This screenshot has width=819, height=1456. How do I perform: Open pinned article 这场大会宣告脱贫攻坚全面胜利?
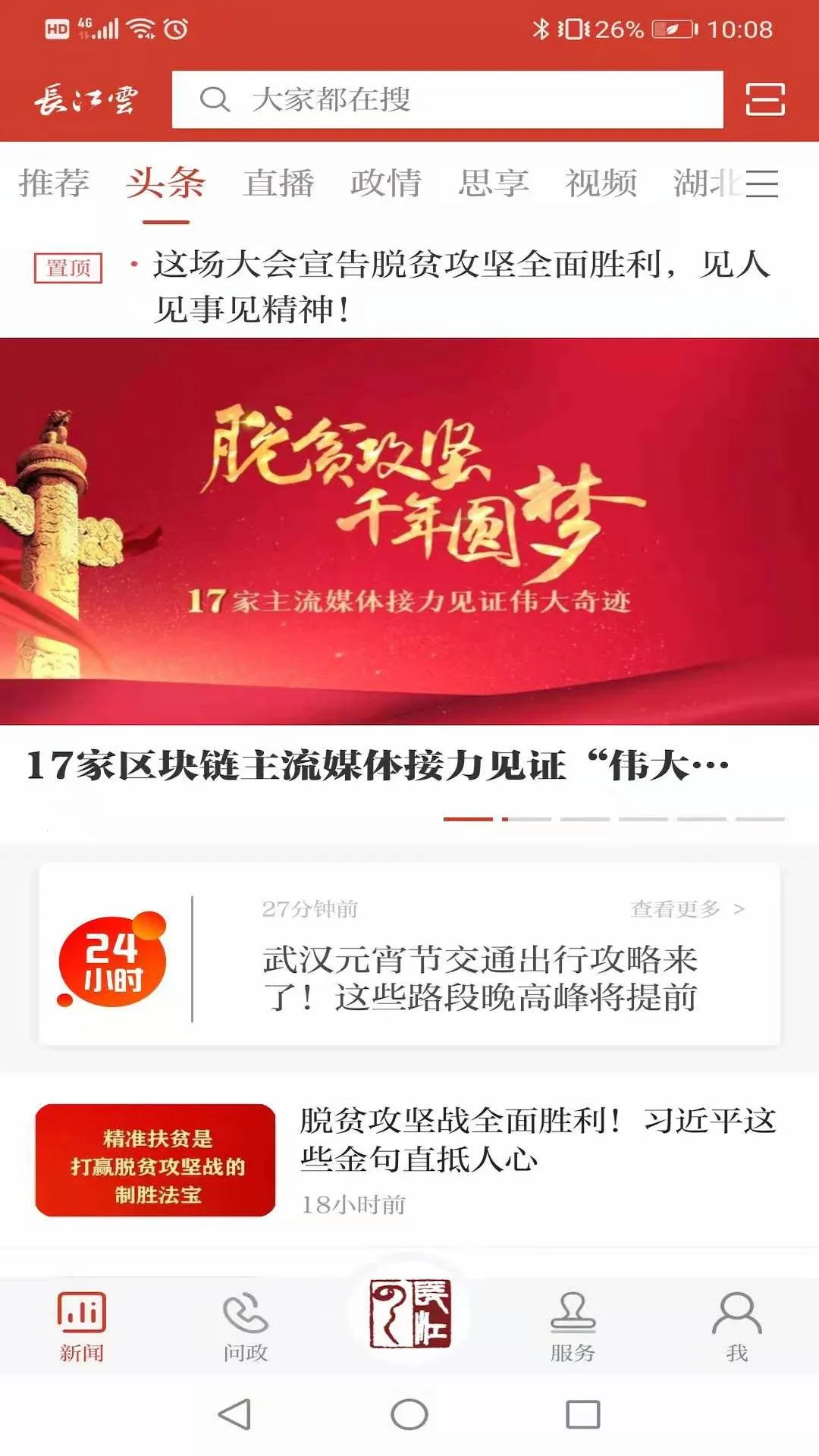click(461, 286)
